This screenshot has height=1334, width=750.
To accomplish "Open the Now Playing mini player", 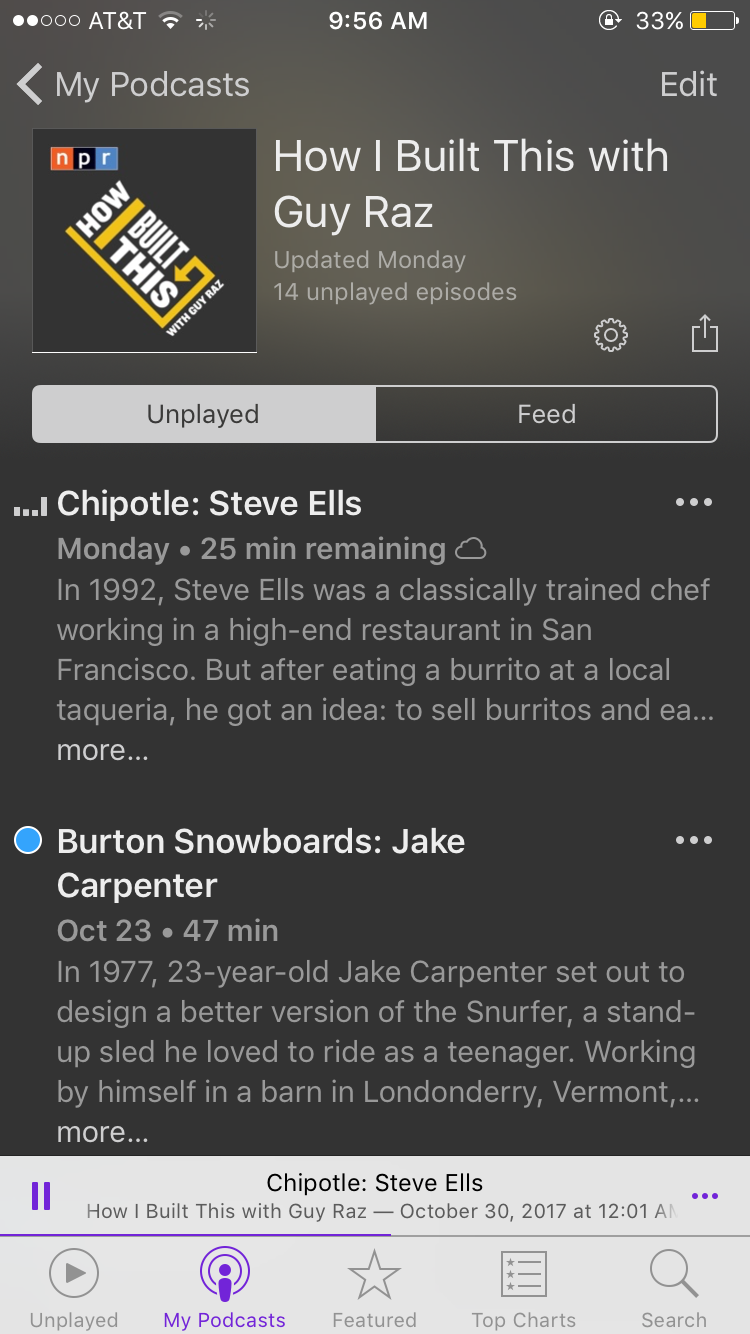I will point(375,1196).
